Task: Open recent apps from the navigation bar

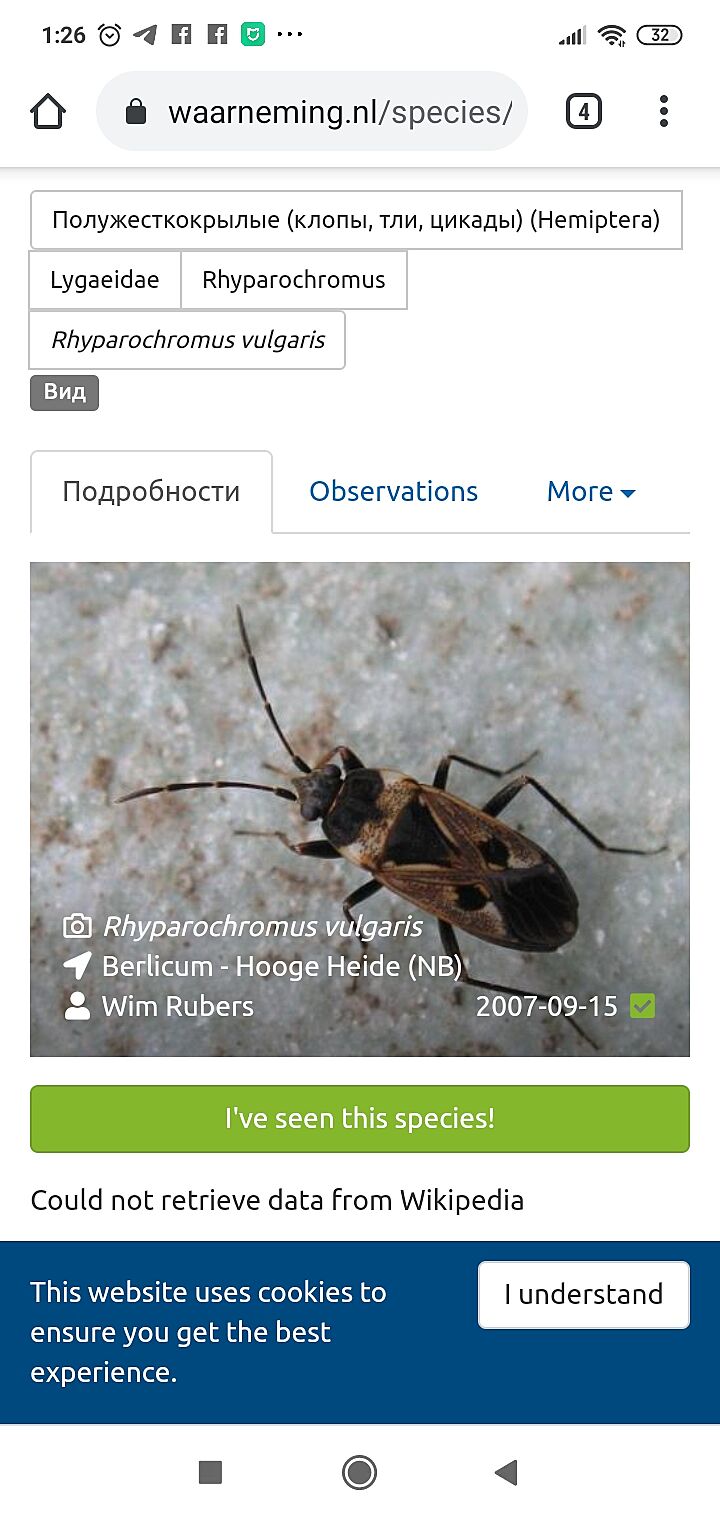Action: tap(210, 1472)
